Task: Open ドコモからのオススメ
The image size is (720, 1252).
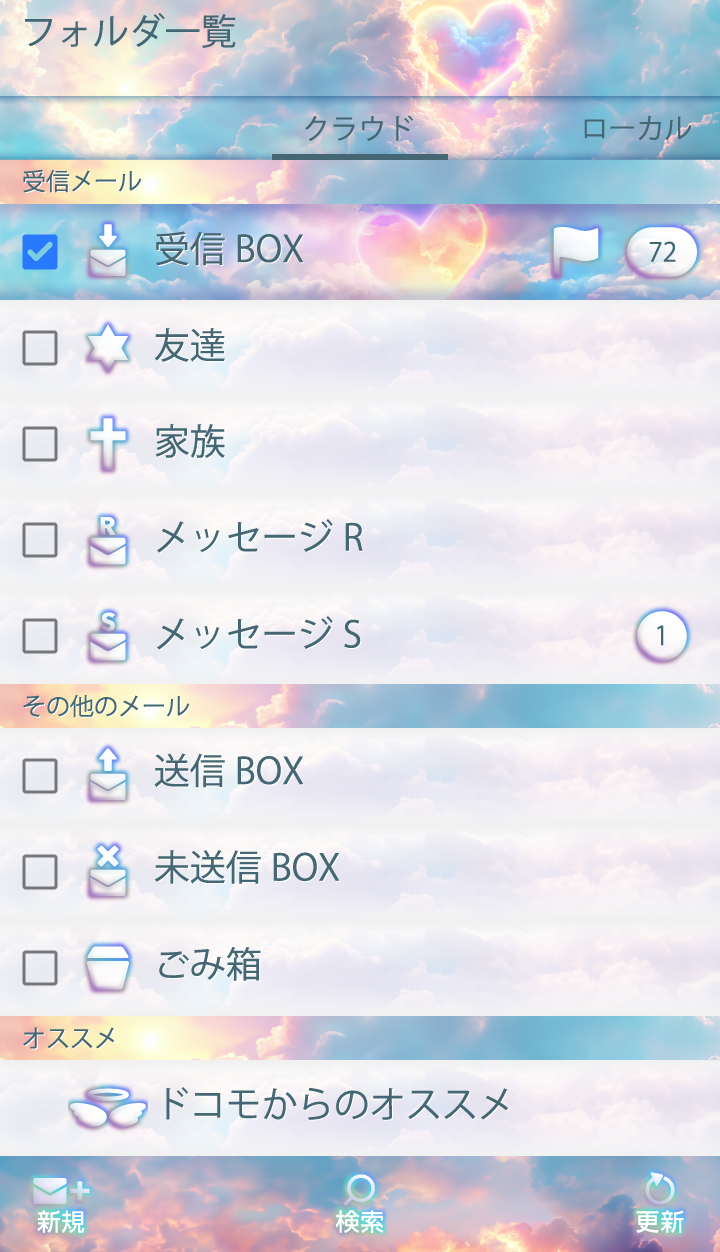Action: point(333,1104)
